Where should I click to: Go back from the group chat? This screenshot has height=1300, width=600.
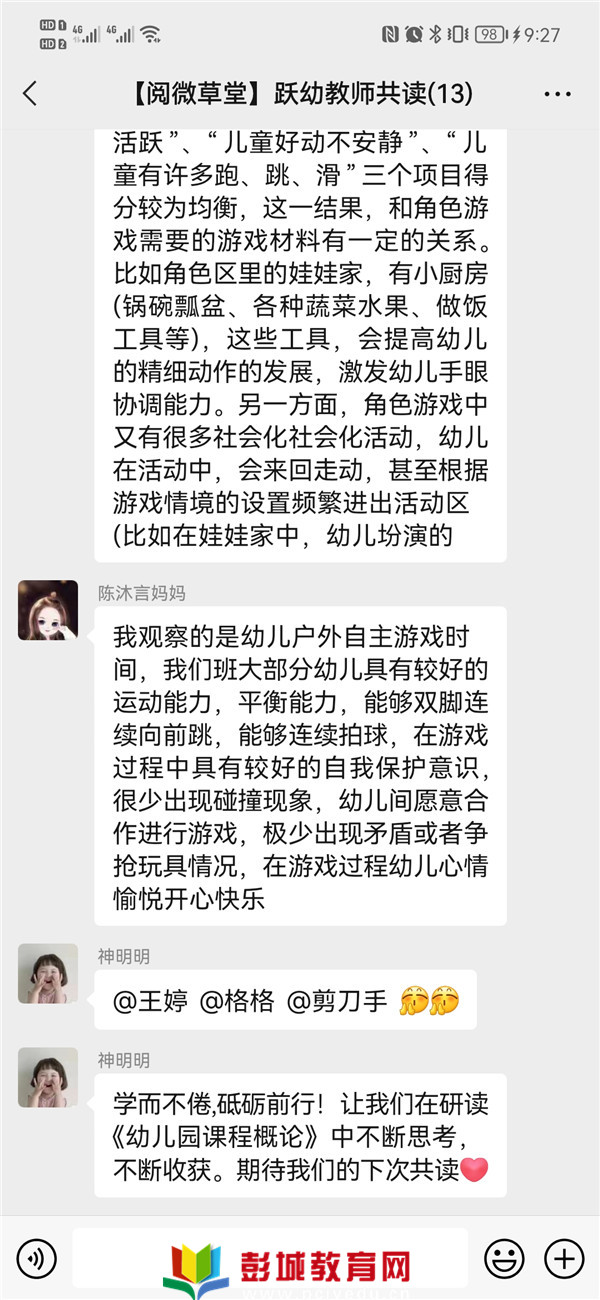click(x=30, y=94)
